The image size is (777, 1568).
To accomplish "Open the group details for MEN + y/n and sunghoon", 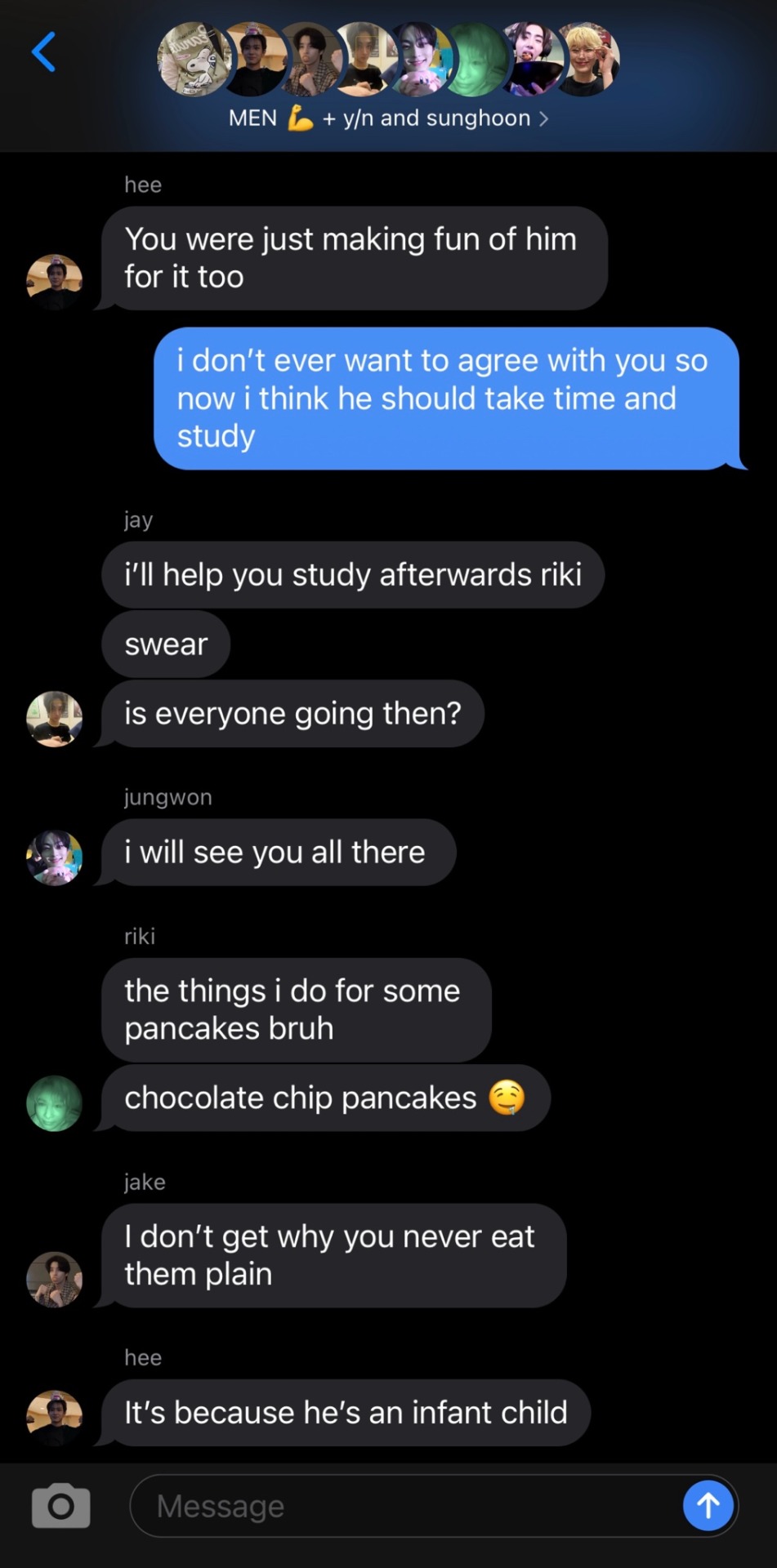I will click(388, 118).
